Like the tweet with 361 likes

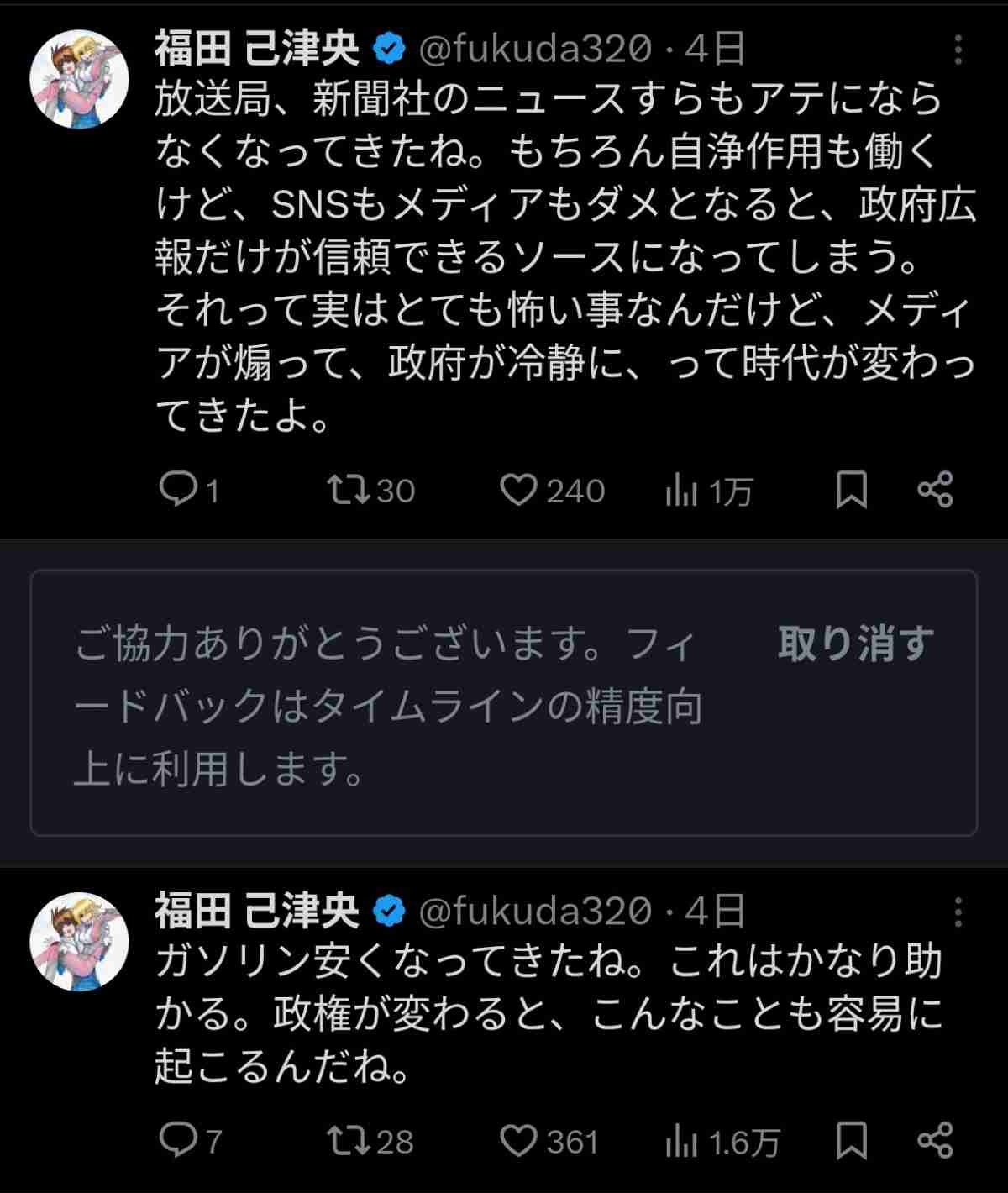518,1140
